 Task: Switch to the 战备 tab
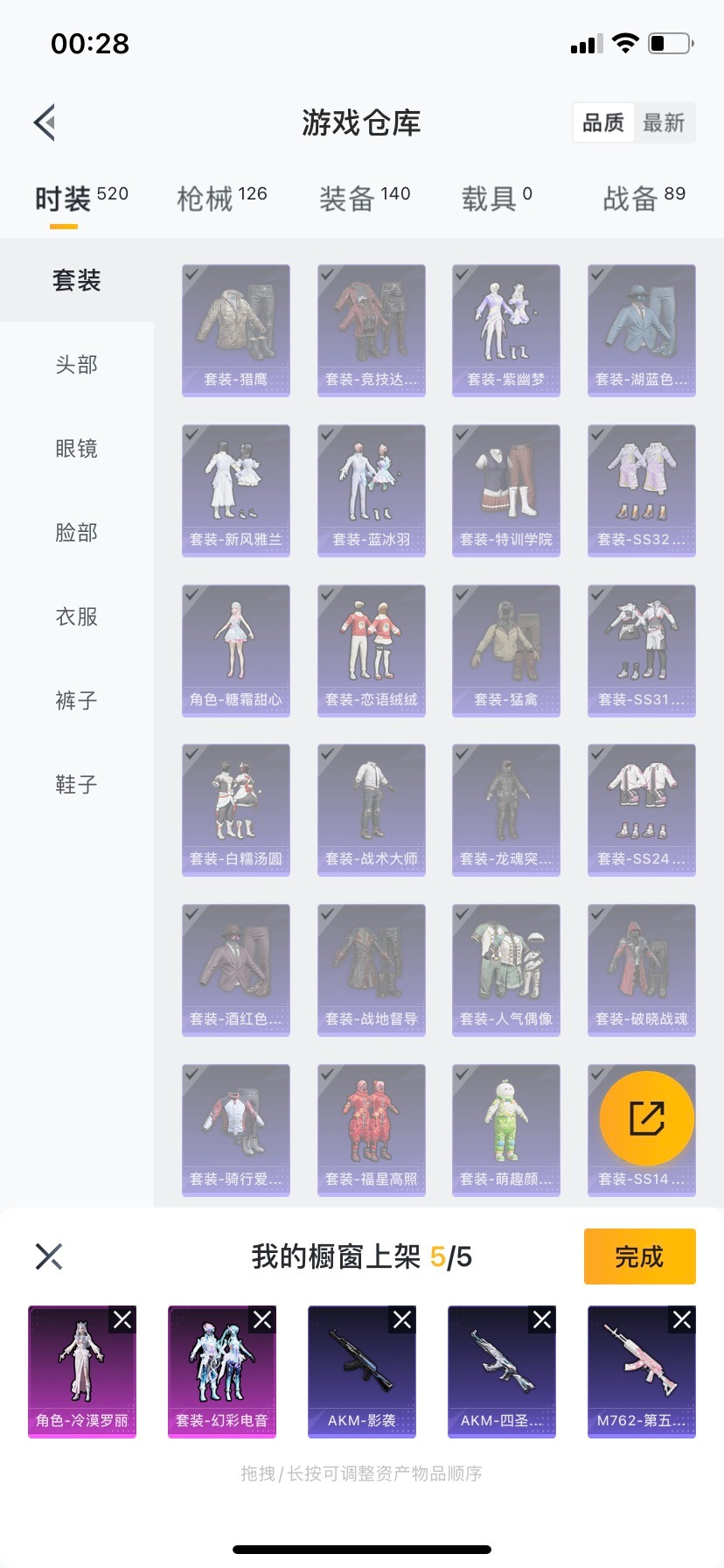click(x=644, y=199)
